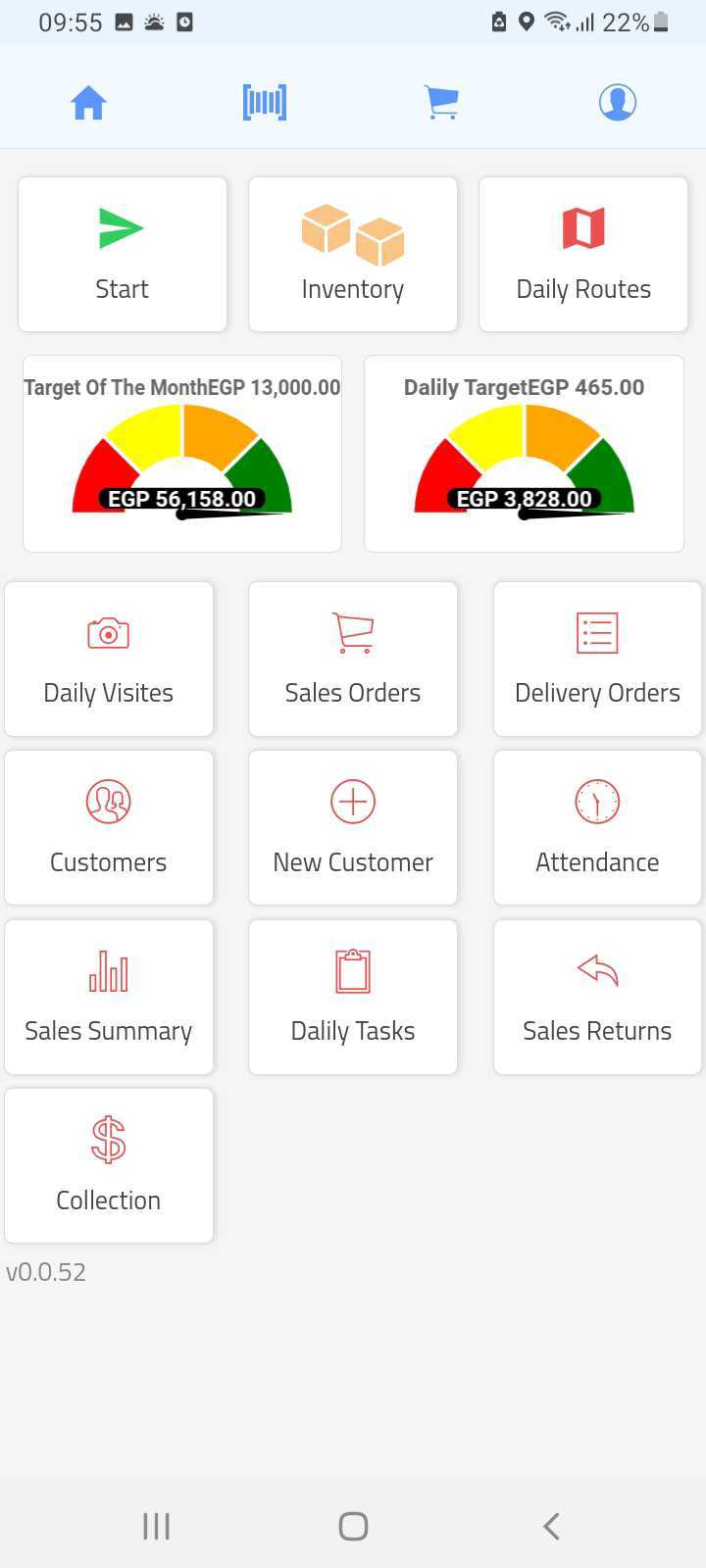Tap the daily target gauge value EGP 3,828.00
This screenshot has height=1568, width=706.
click(524, 498)
